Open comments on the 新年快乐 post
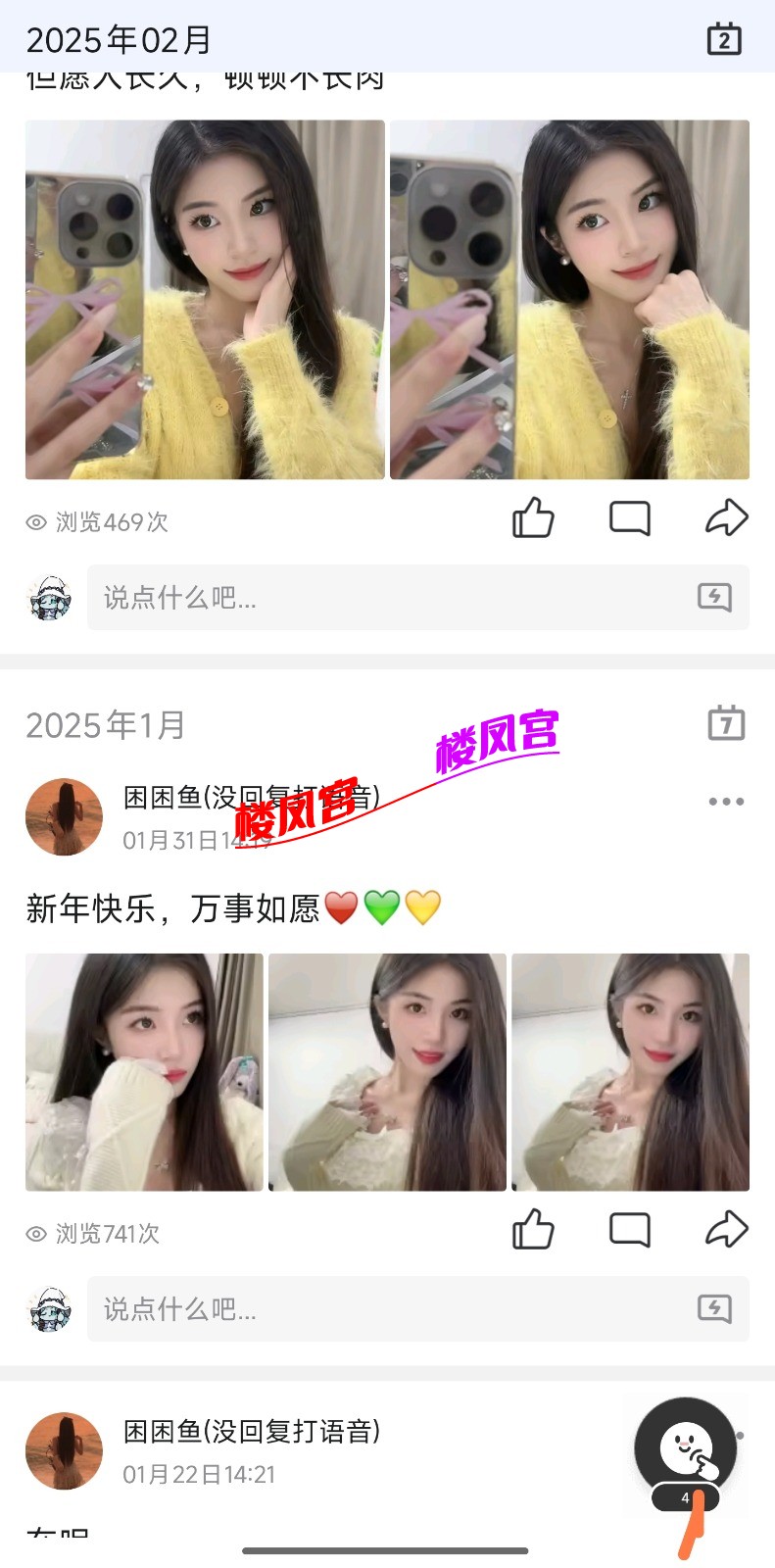The image size is (775, 1568). coord(630,1228)
